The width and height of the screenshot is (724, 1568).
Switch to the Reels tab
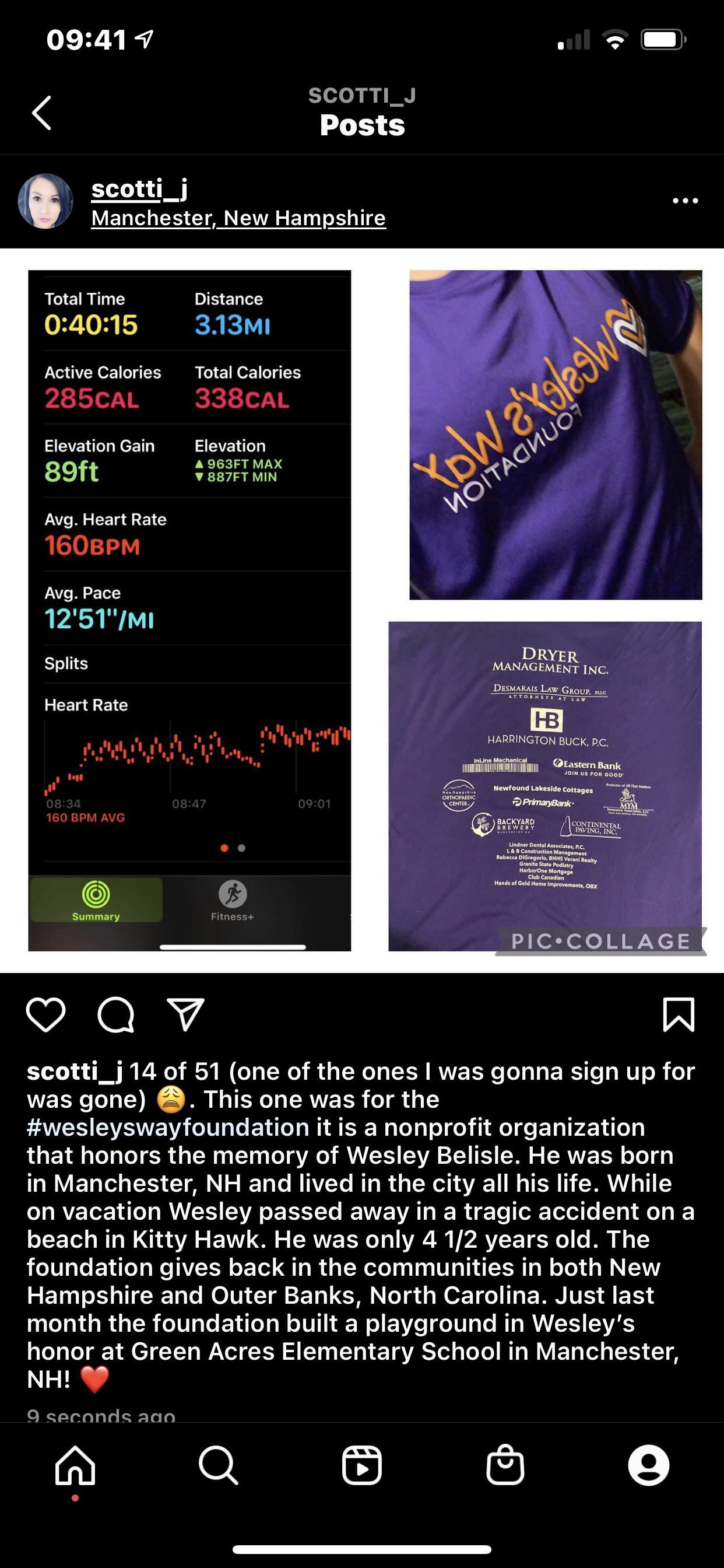pyautogui.click(x=362, y=1466)
